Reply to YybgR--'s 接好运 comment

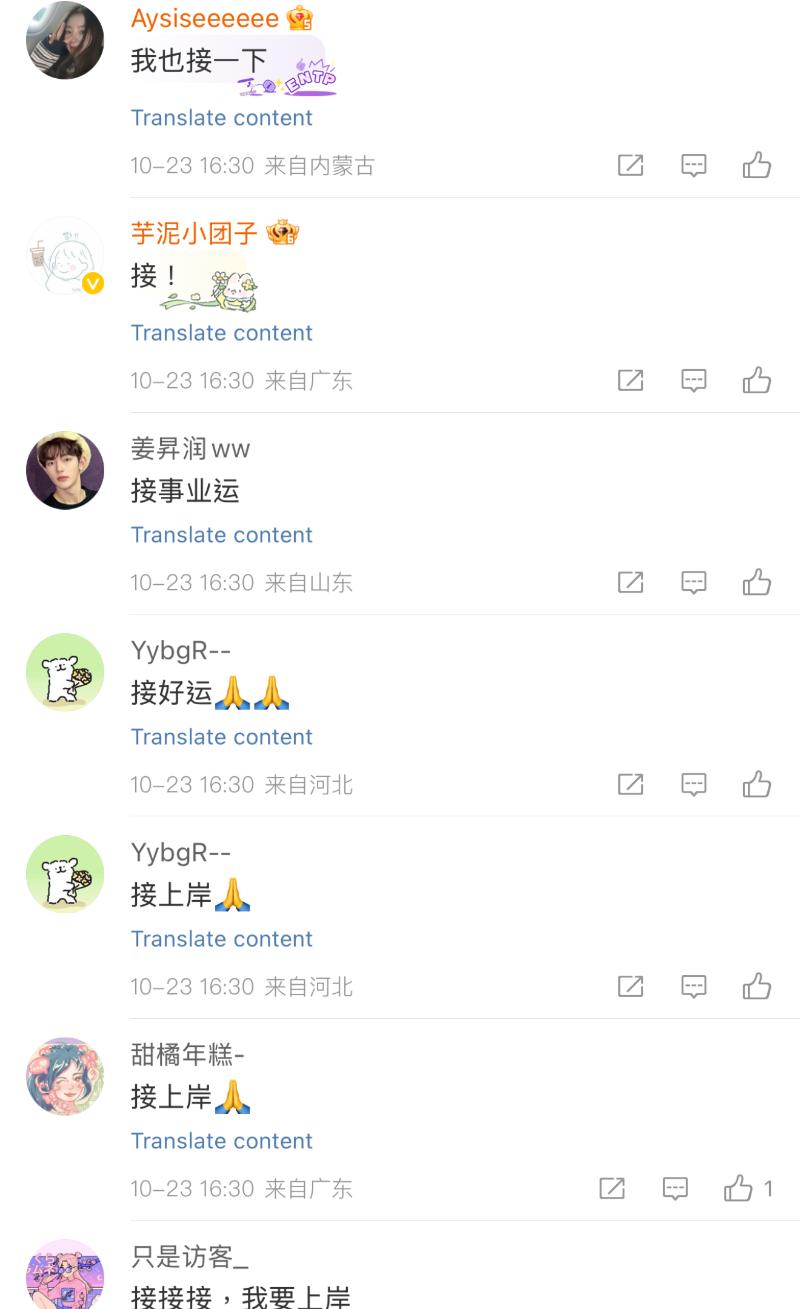pyautogui.click(x=694, y=784)
